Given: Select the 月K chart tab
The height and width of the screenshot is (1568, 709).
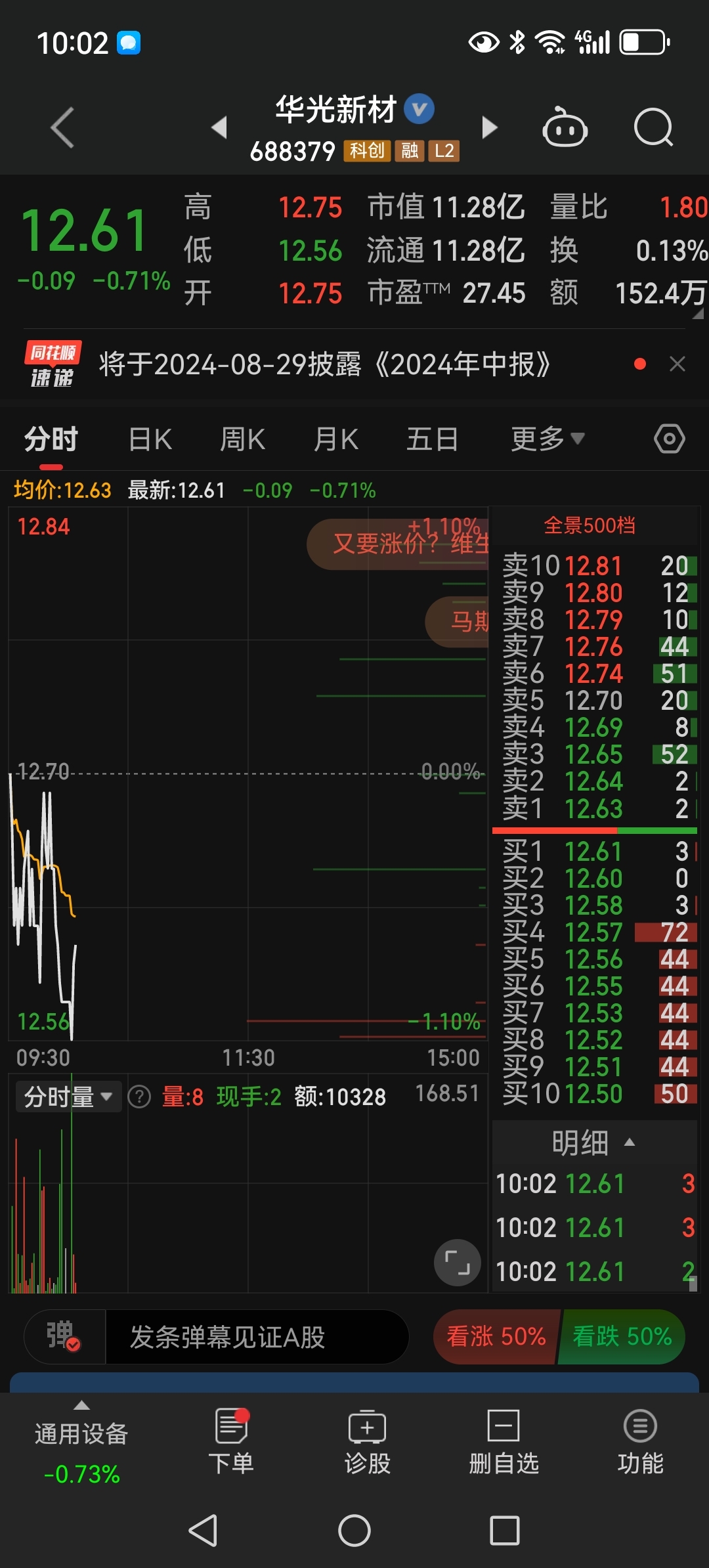Looking at the screenshot, I should click(x=336, y=439).
